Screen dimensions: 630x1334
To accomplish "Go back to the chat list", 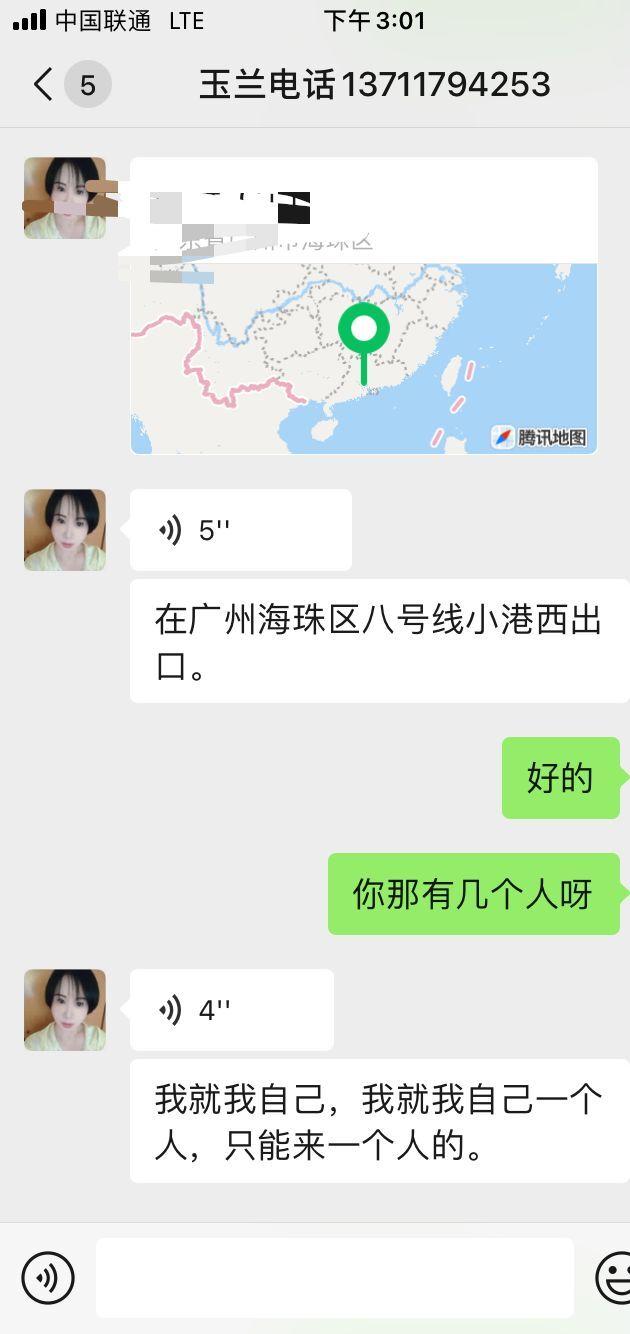I will click(x=42, y=85).
